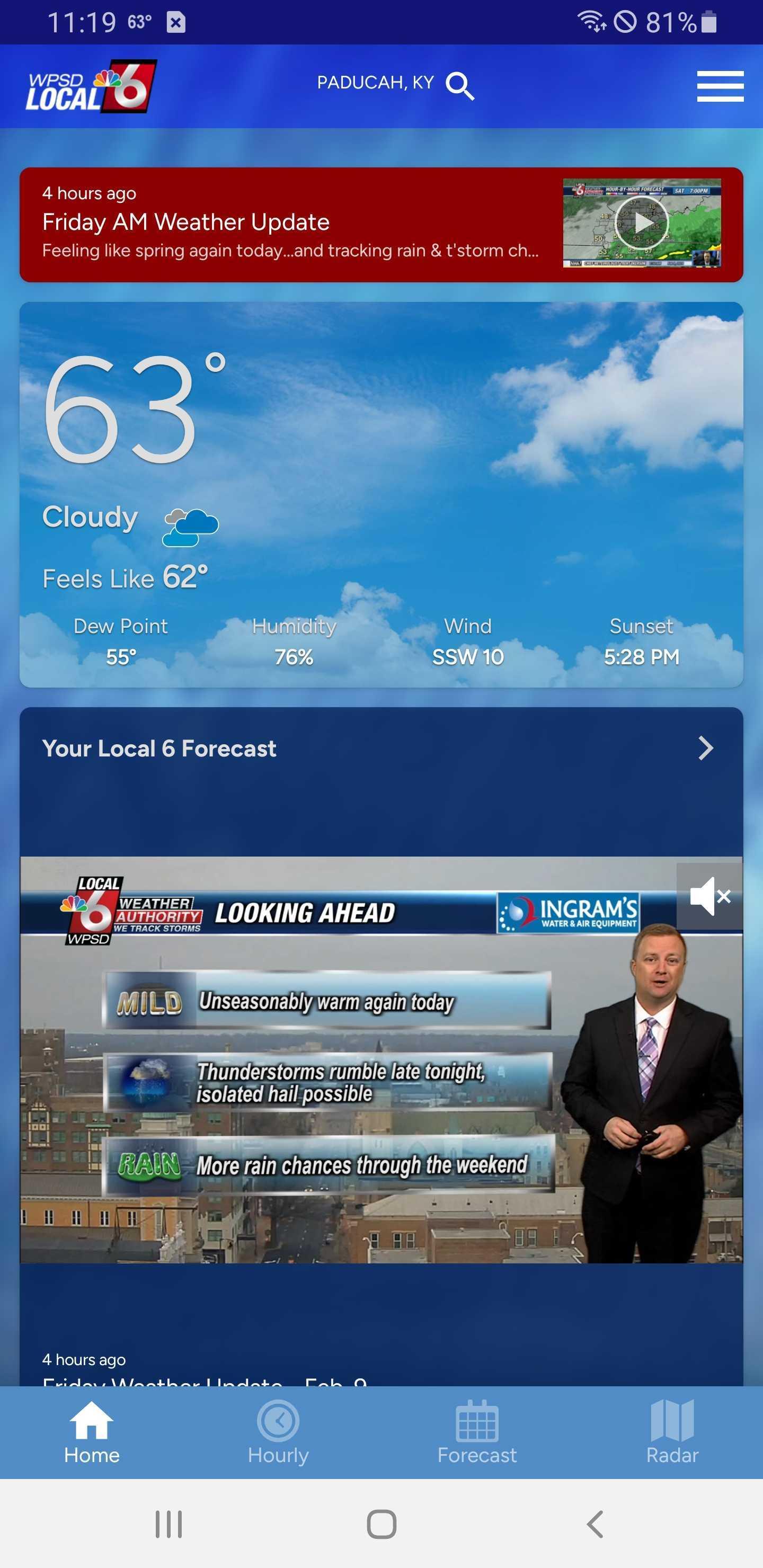Go back with system back button

[595, 1524]
